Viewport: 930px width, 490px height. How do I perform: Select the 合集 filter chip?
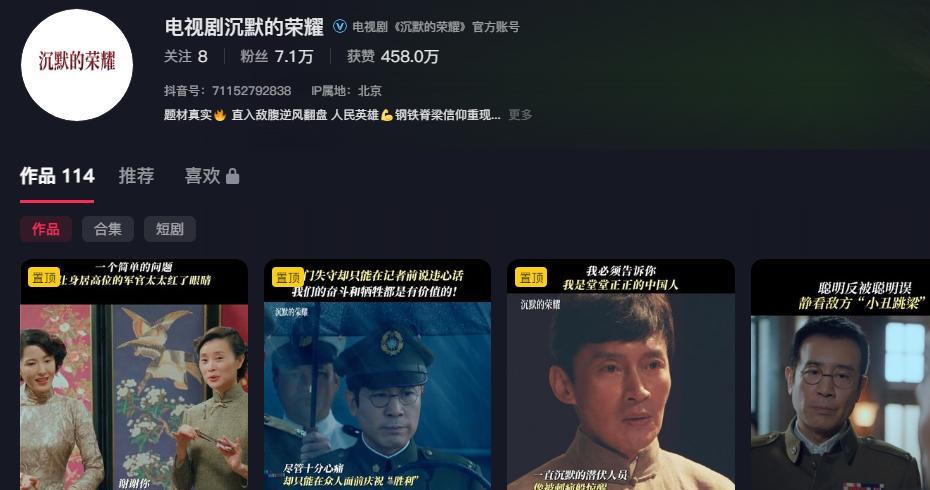tap(108, 229)
